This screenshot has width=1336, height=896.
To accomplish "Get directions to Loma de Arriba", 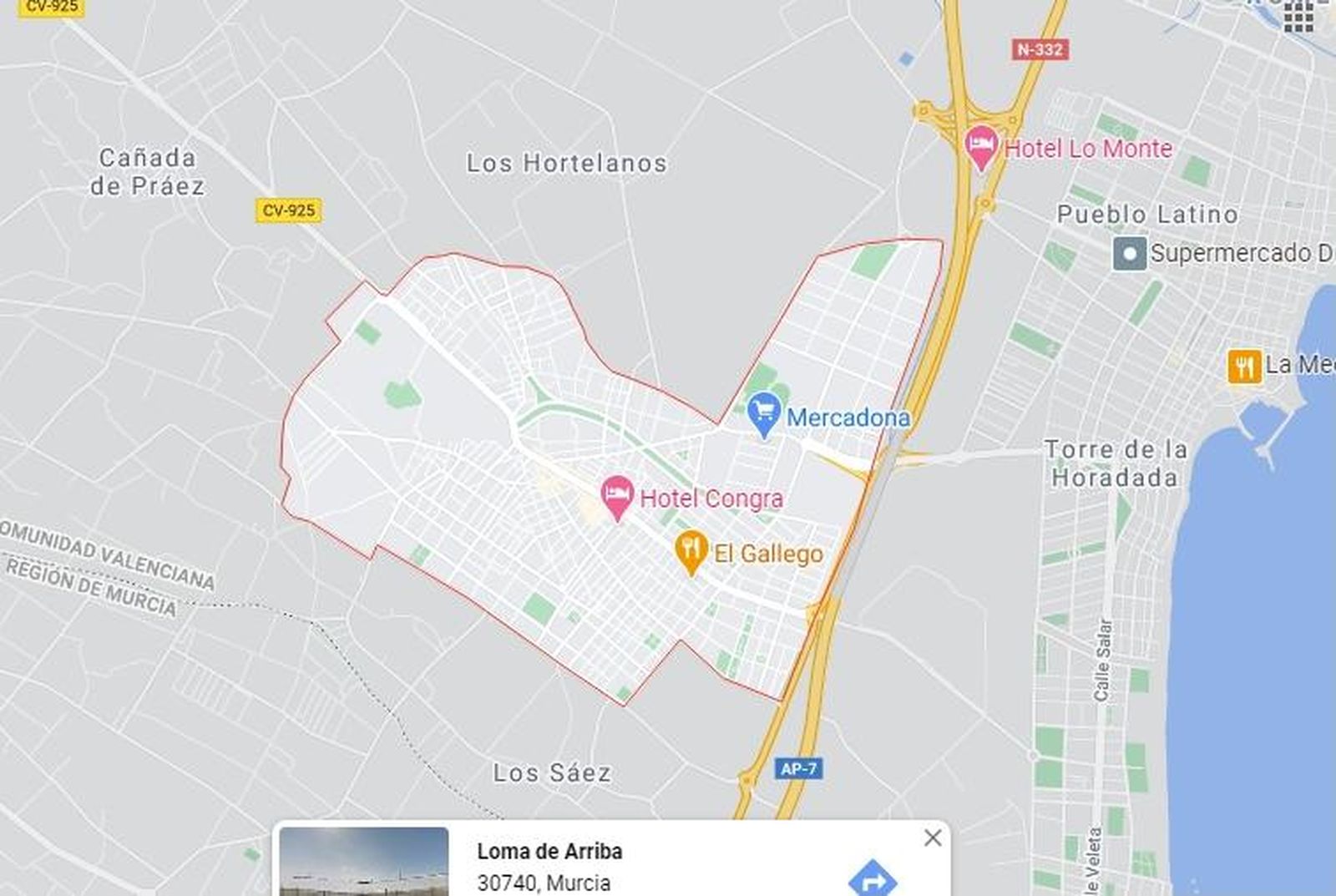I will click(872, 878).
